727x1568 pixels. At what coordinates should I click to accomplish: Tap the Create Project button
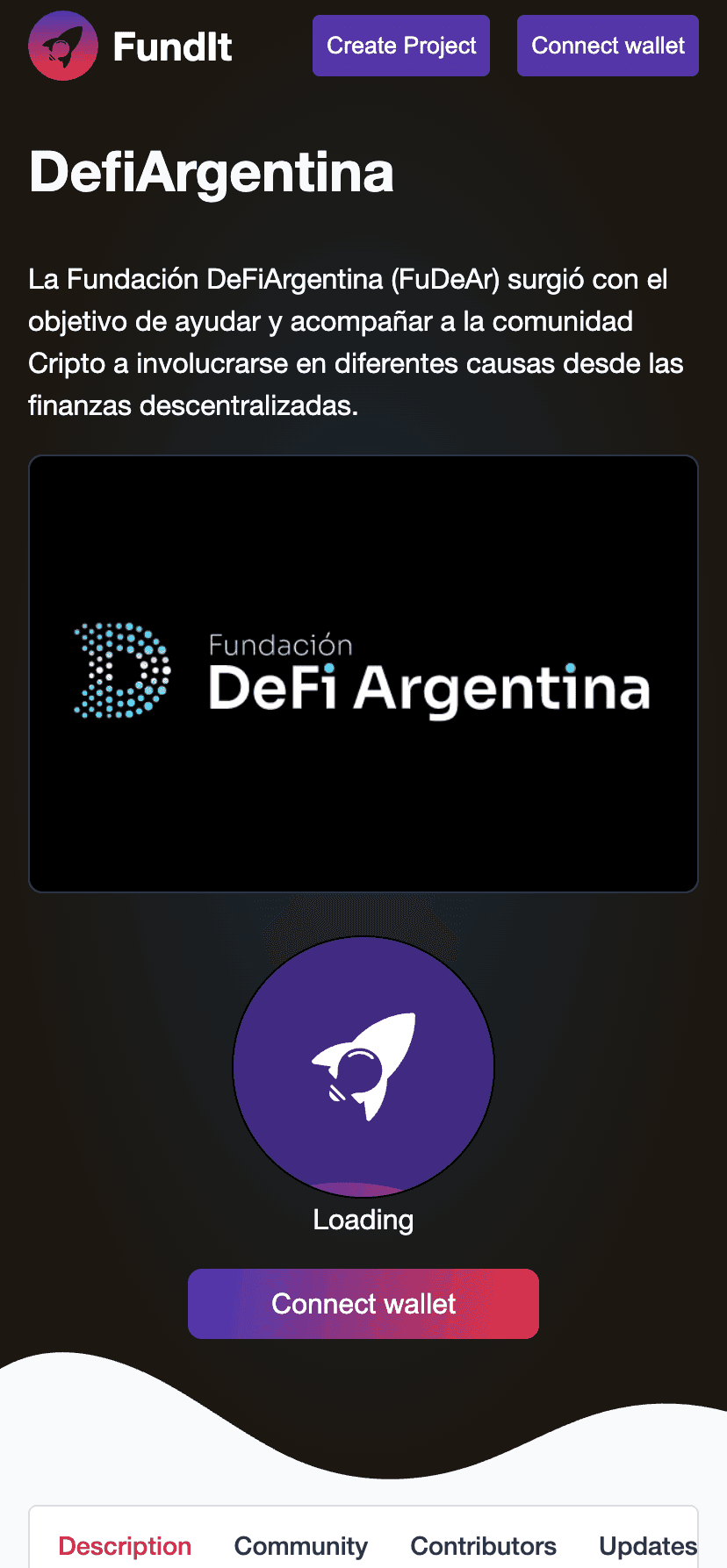401,46
